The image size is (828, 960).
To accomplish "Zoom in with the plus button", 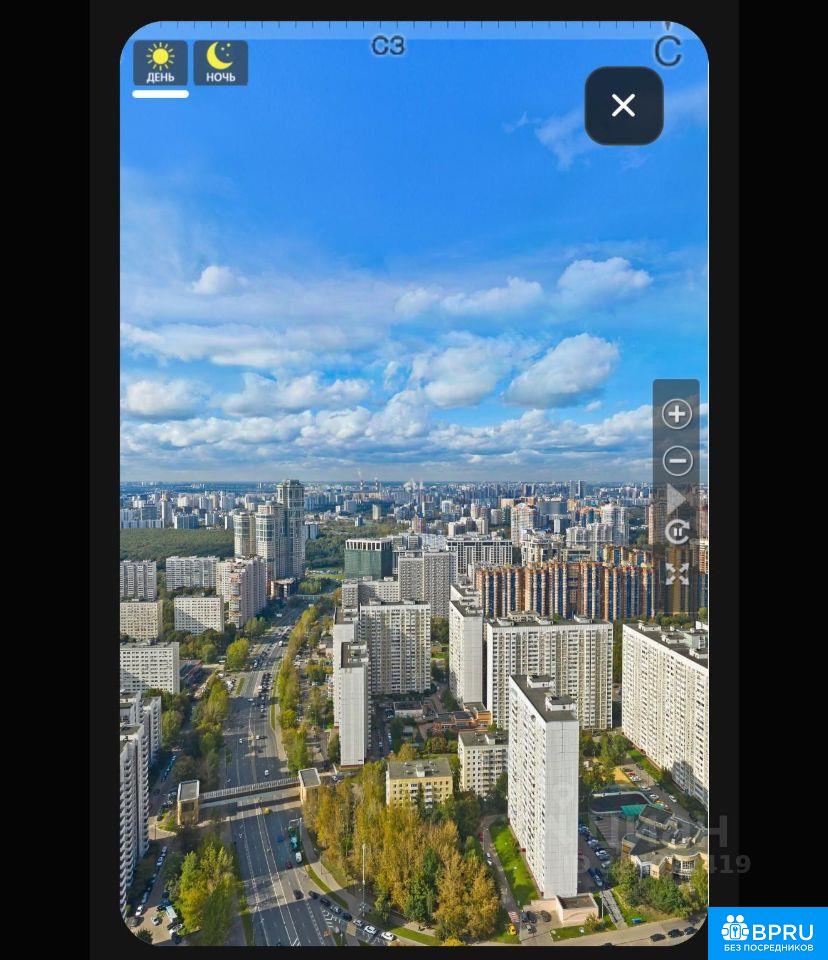I will (677, 414).
